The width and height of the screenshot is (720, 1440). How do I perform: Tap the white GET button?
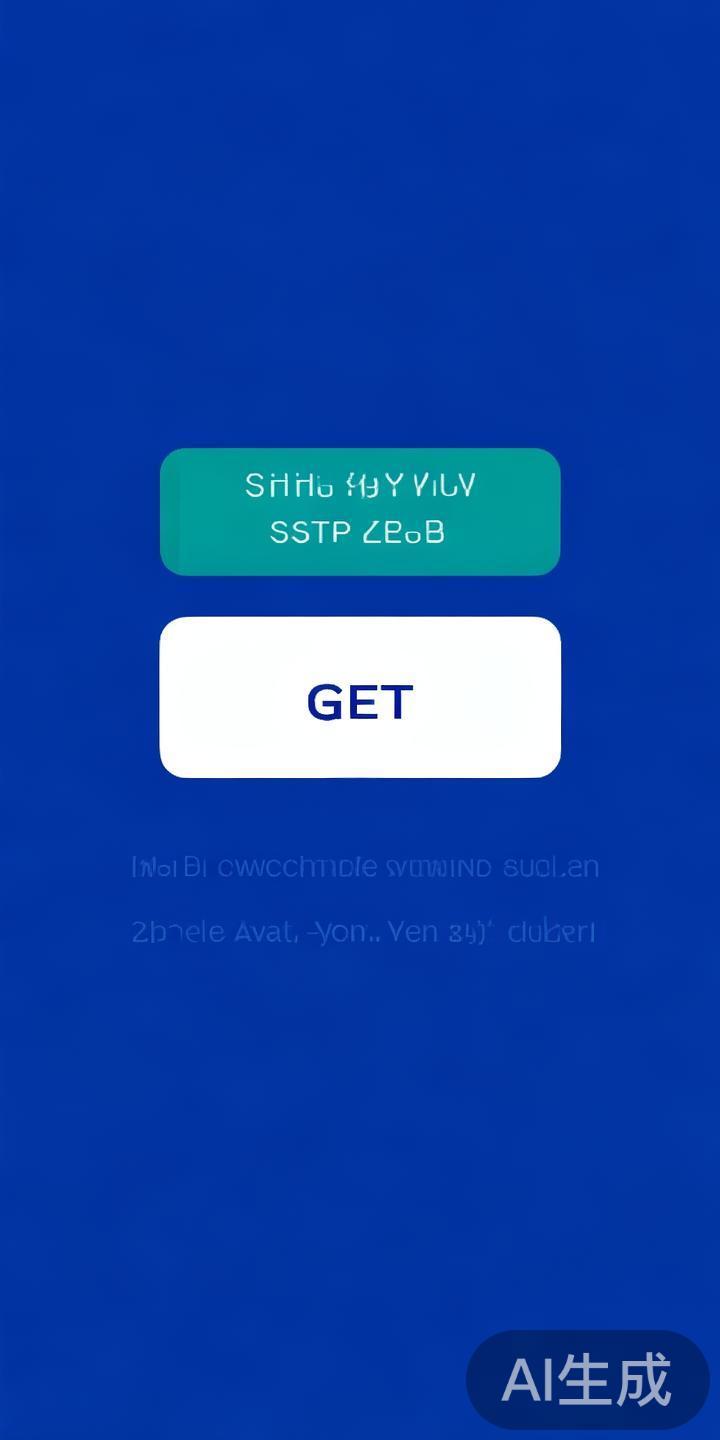click(x=360, y=697)
